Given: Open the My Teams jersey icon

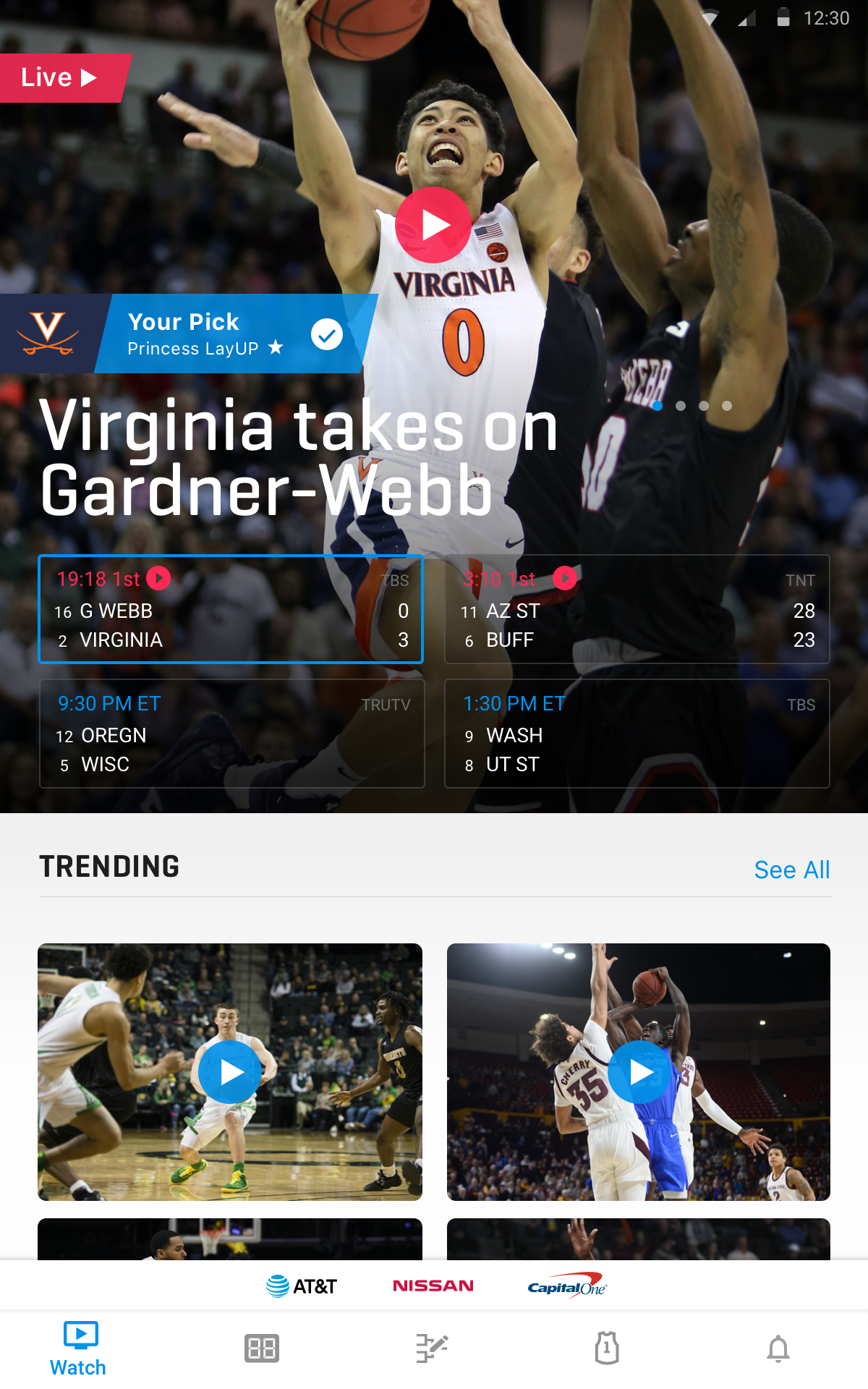Looking at the screenshot, I should point(608,1348).
